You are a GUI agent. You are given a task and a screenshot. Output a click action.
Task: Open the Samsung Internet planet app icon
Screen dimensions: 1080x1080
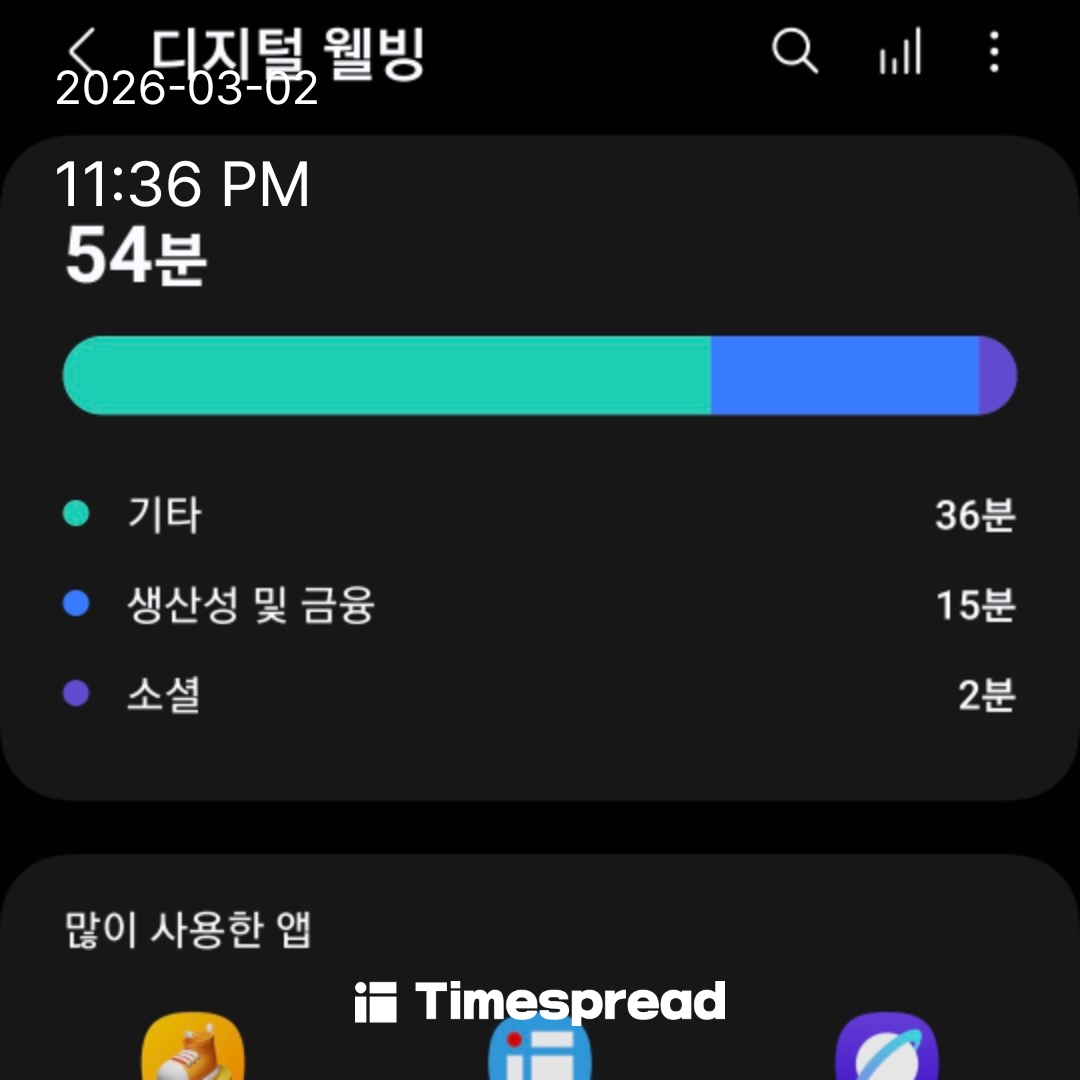pos(886,1049)
